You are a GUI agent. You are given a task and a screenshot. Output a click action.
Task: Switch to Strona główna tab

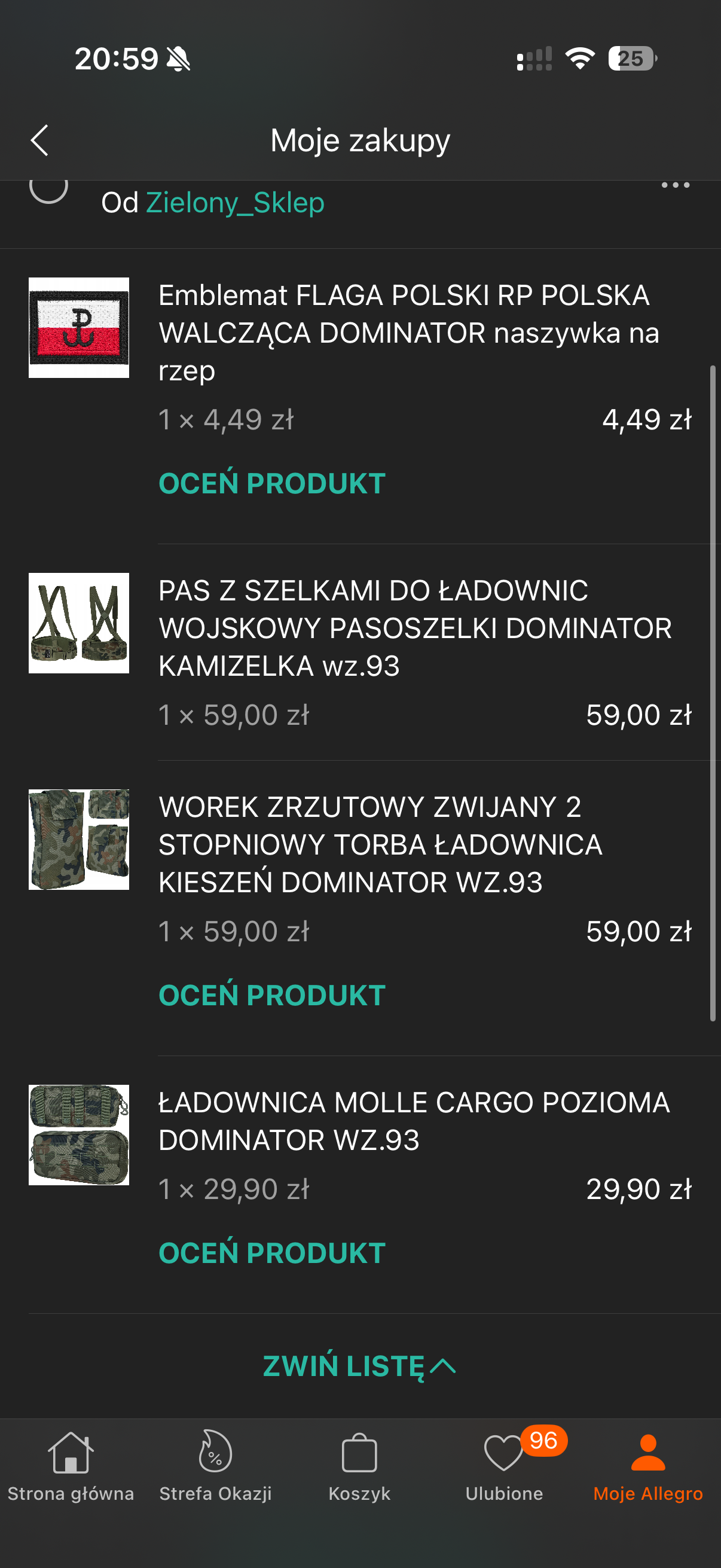click(x=71, y=1467)
